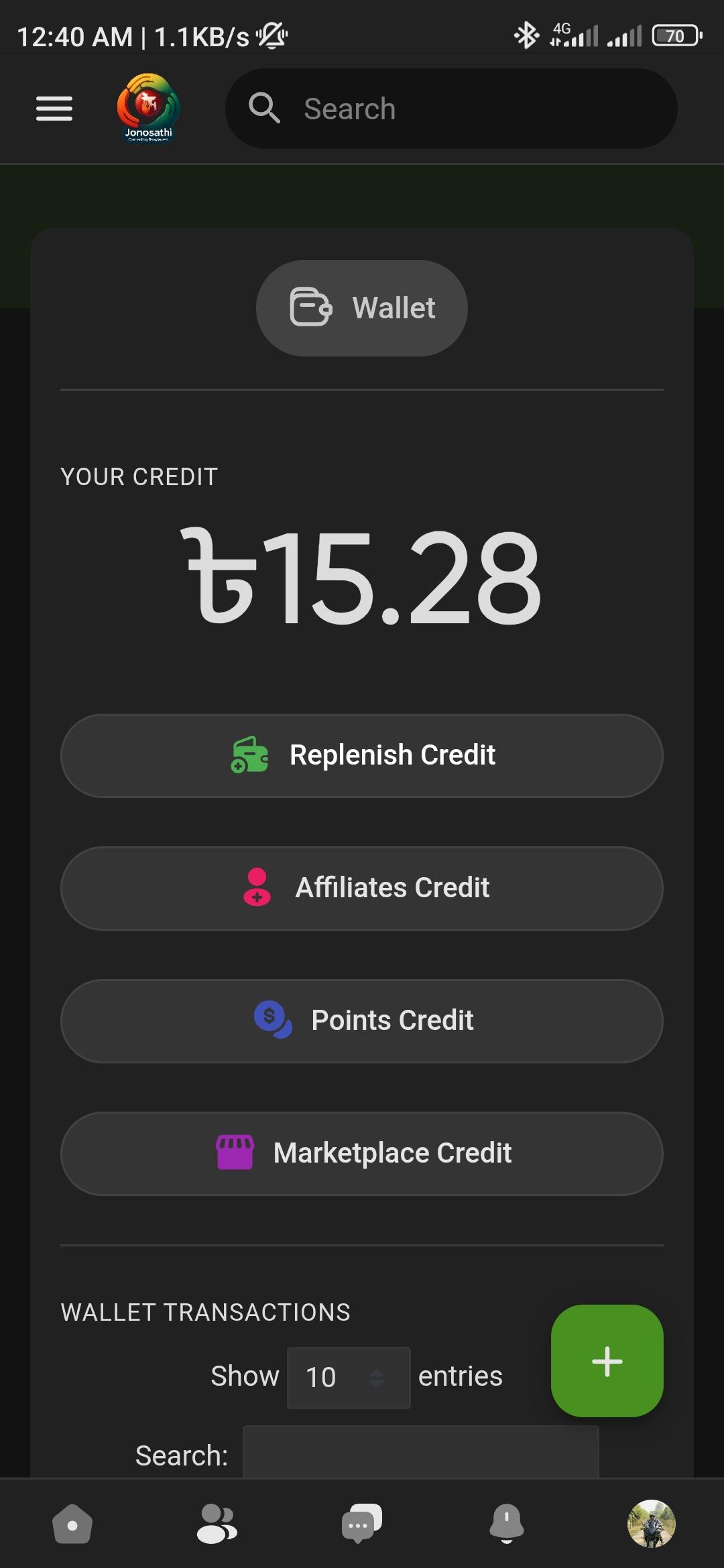
Task: Open the hamburger drawer menu
Action: coord(54,109)
